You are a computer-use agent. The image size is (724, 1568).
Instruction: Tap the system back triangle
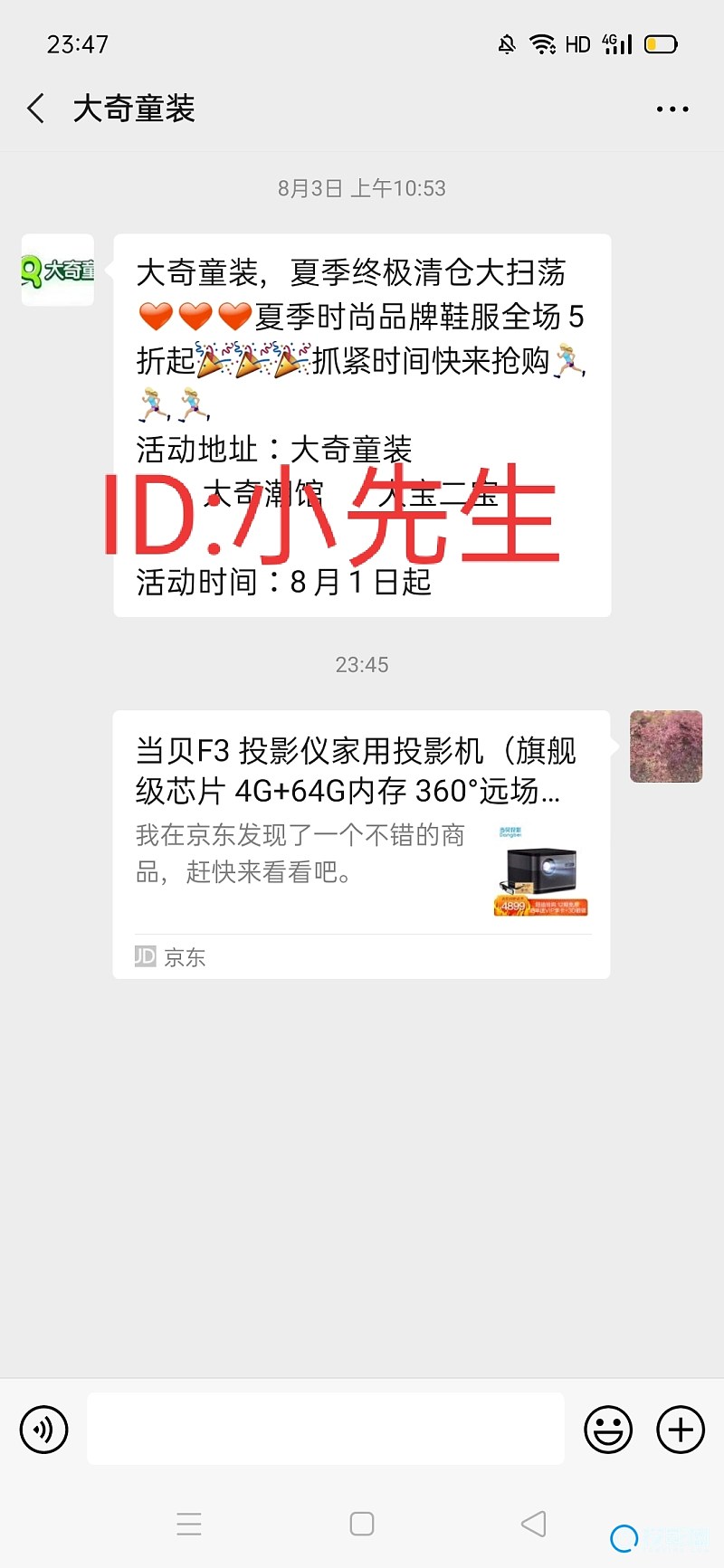(x=534, y=1524)
